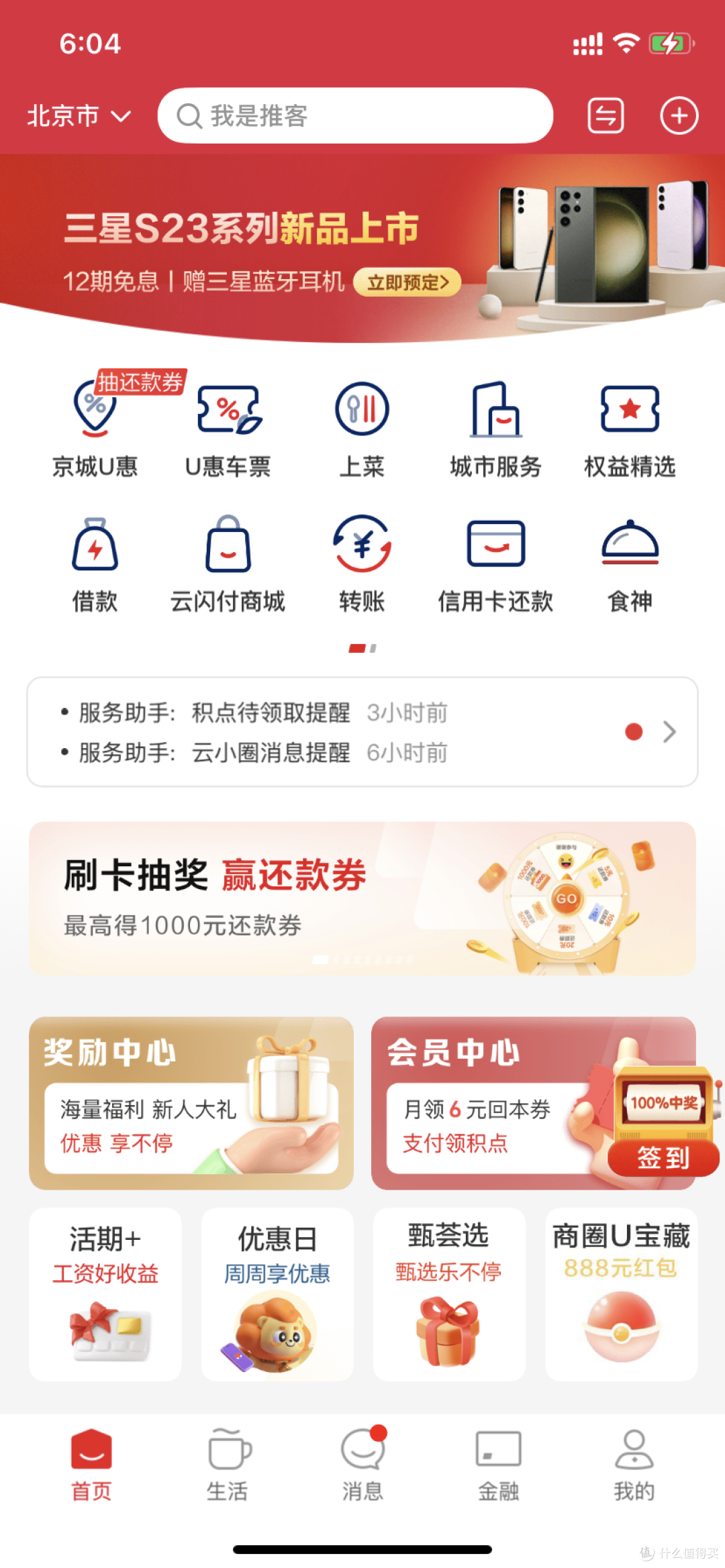Tap 立即预定 on Samsung S23 banner

click(407, 282)
